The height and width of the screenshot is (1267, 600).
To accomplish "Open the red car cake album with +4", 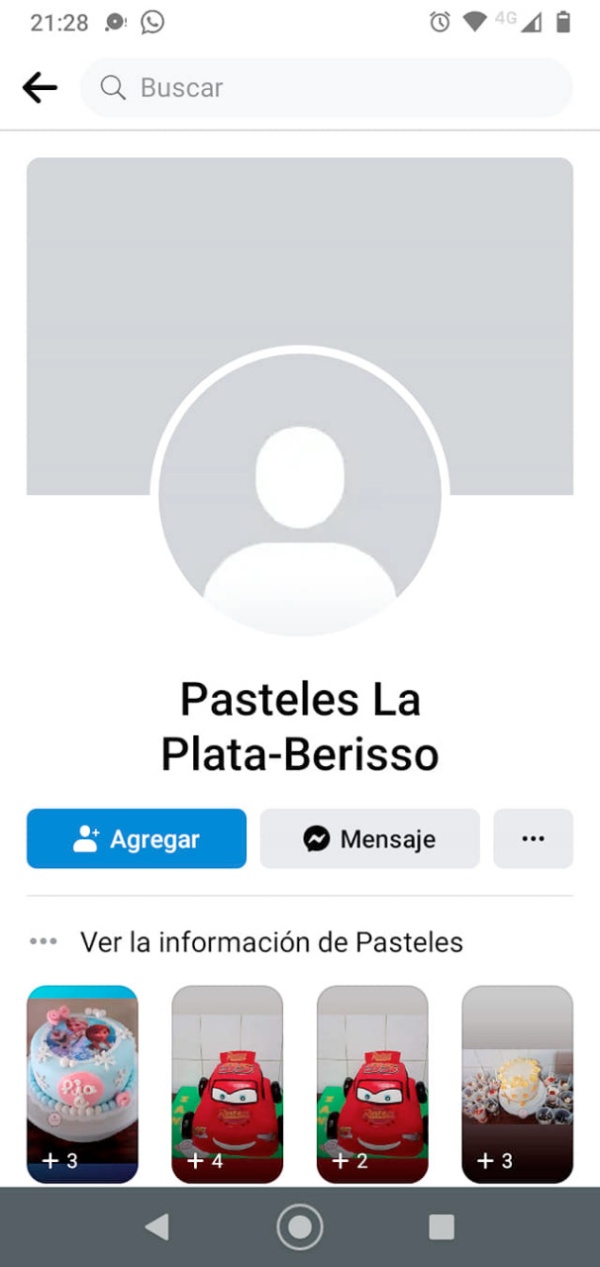I will coord(227,1084).
